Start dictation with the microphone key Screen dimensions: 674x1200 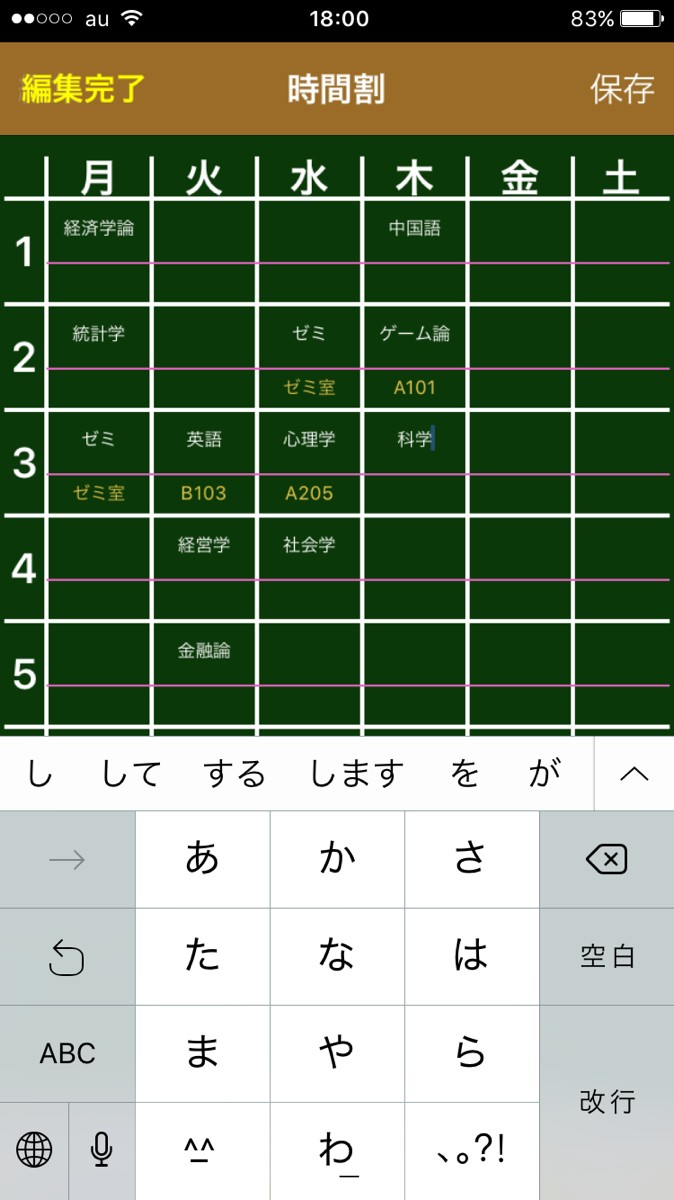point(101,1151)
